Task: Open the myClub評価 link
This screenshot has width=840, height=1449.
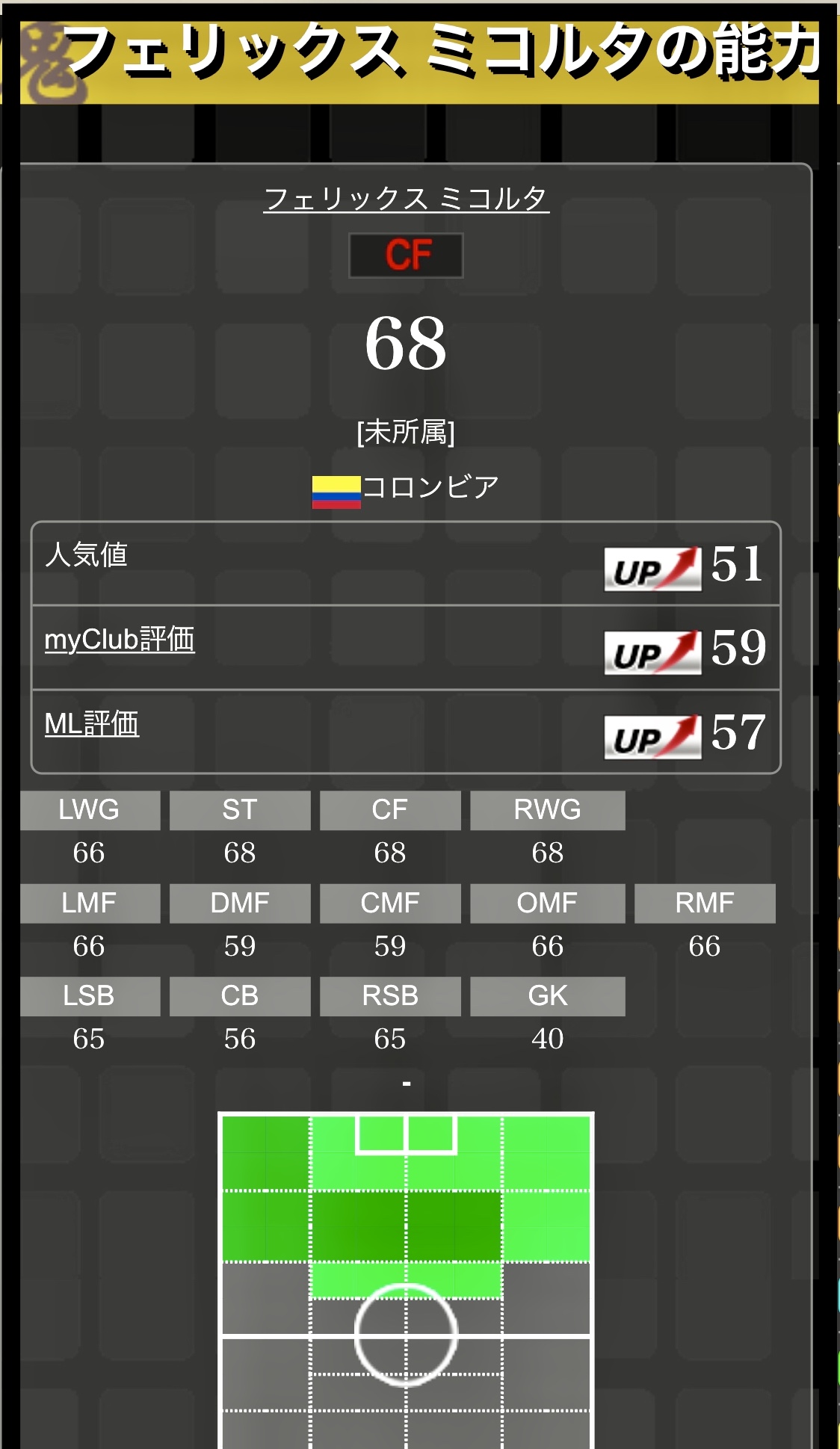Action: pos(120,640)
